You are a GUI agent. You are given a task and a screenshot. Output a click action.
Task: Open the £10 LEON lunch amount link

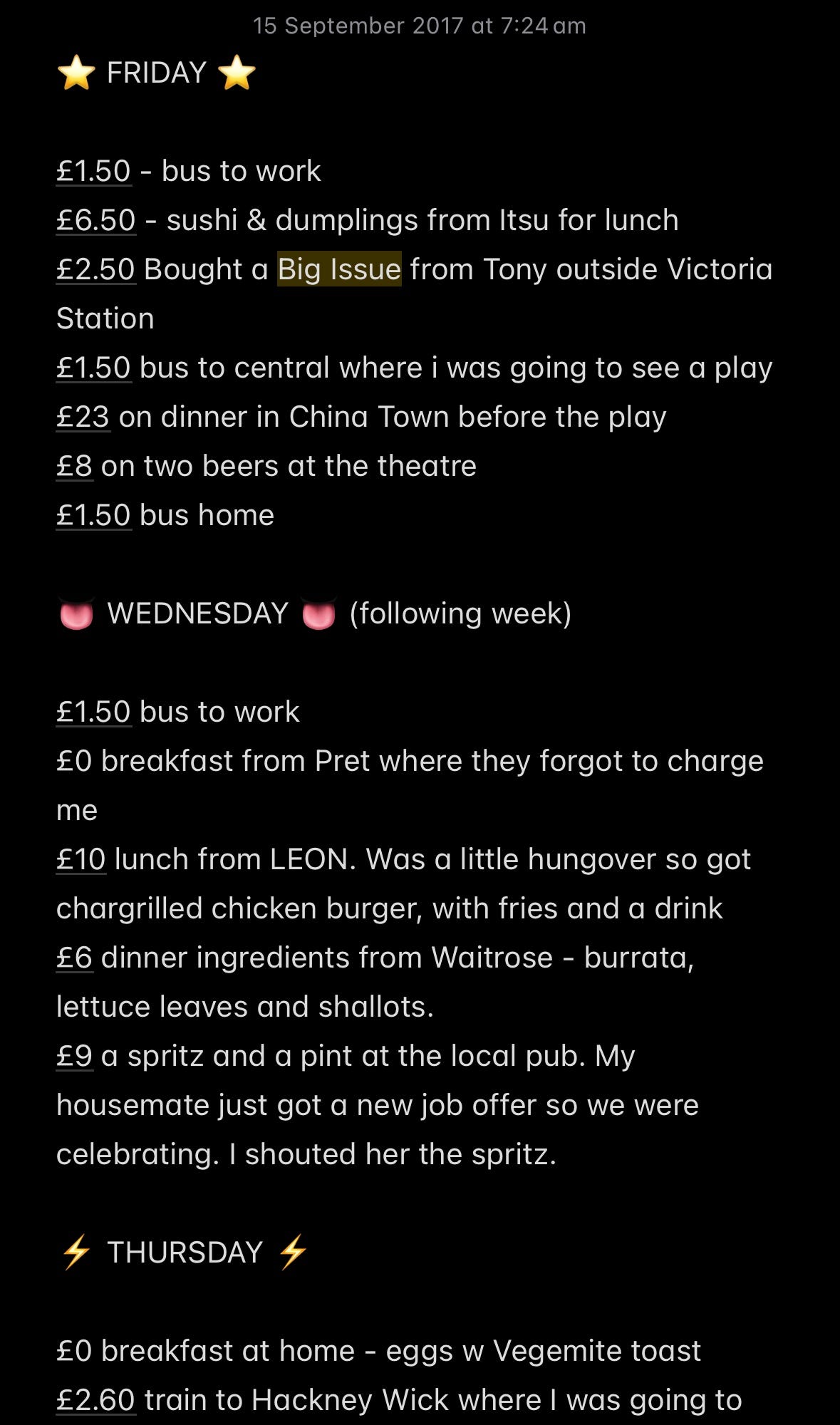(x=81, y=859)
